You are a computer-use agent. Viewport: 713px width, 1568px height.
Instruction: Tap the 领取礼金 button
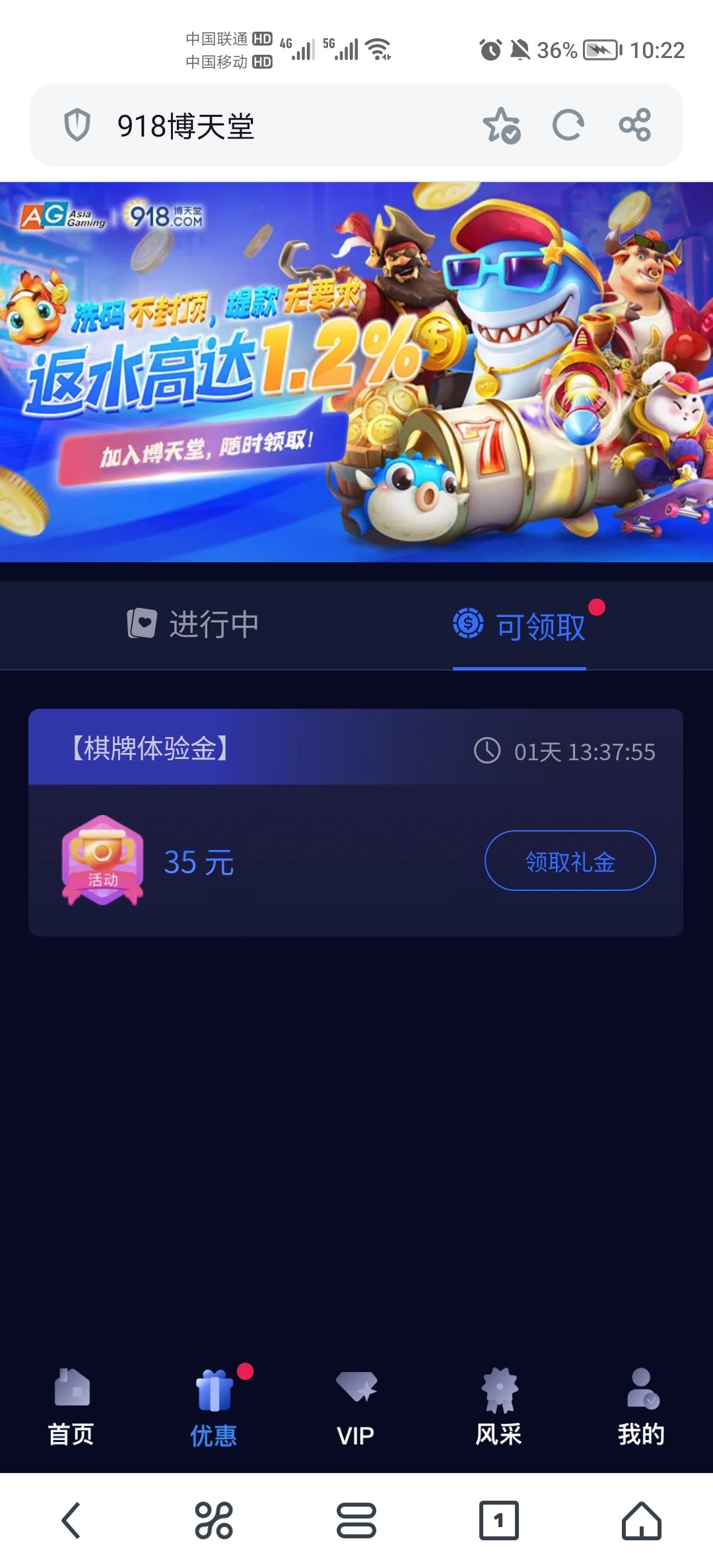click(x=570, y=861)
